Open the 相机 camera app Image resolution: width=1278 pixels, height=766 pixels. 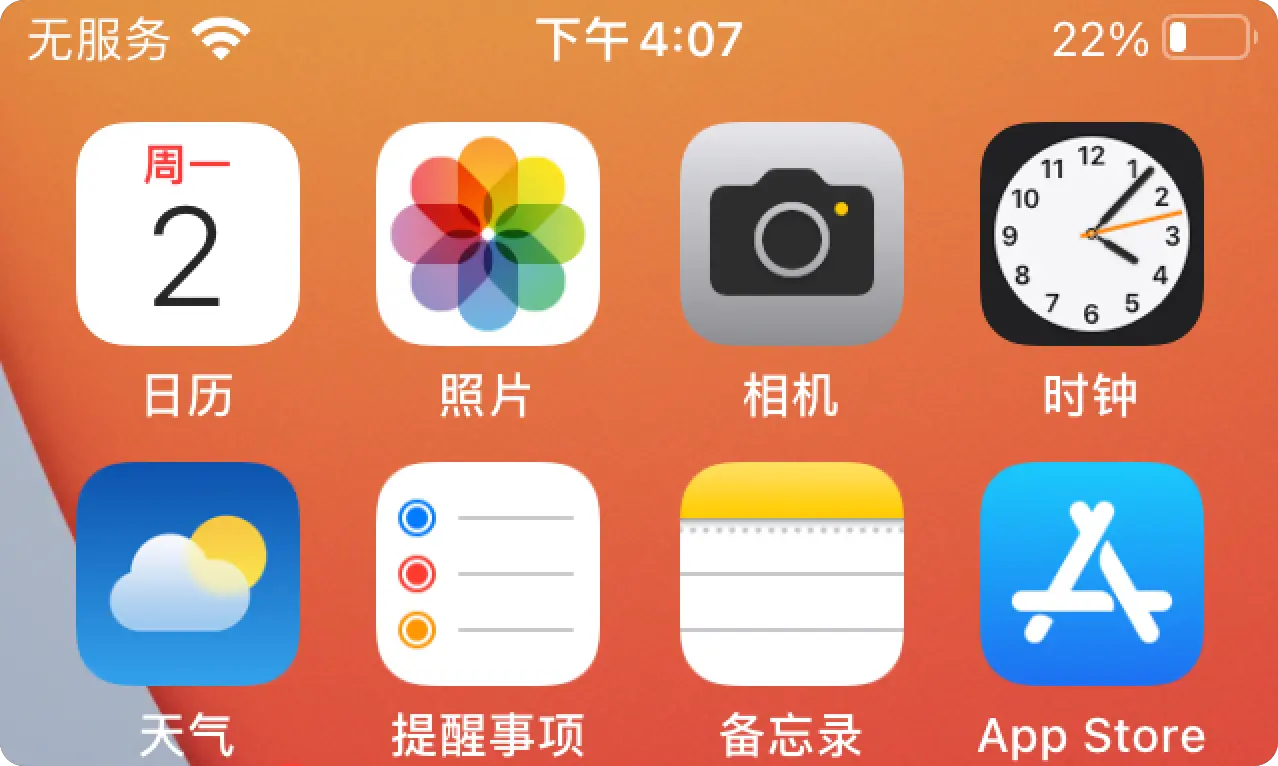pyautogui.click(x=791, y=234)
